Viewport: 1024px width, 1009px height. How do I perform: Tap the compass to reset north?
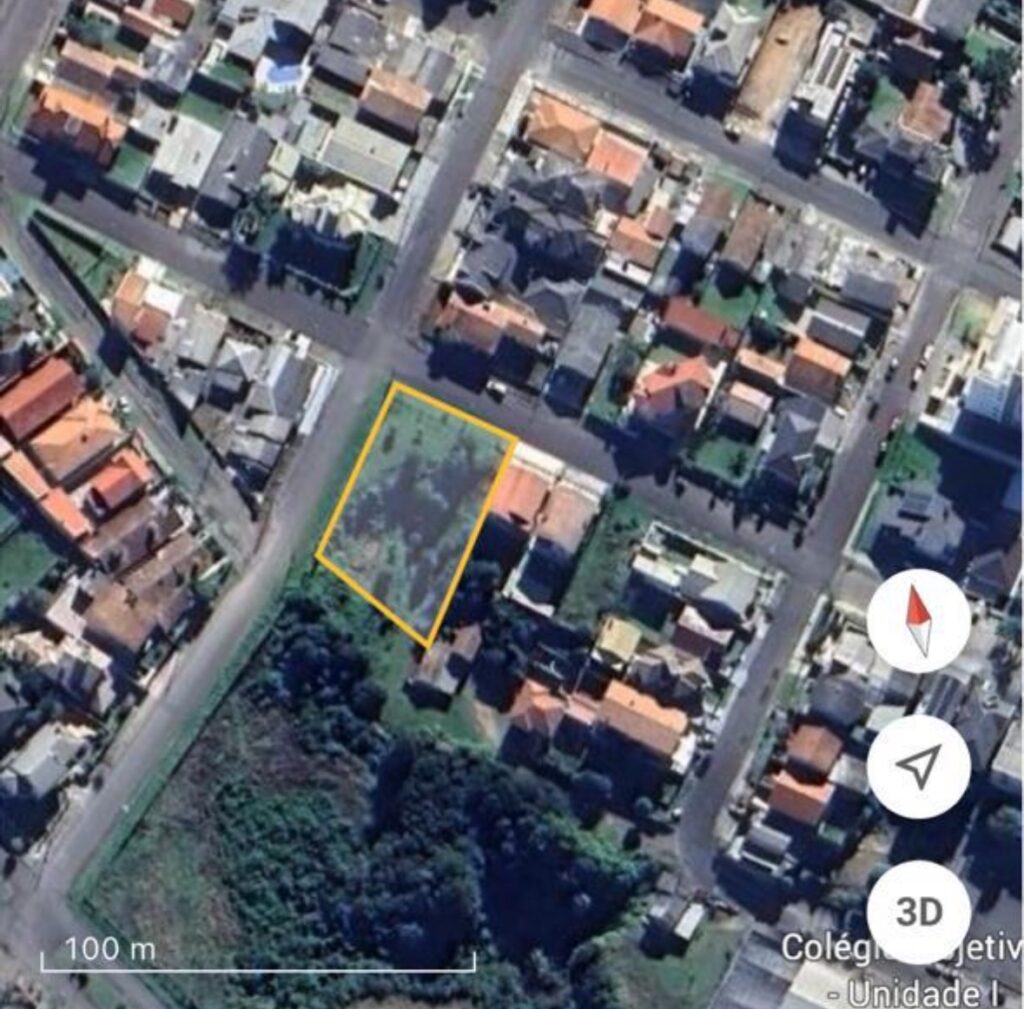[x=918, y=621]
